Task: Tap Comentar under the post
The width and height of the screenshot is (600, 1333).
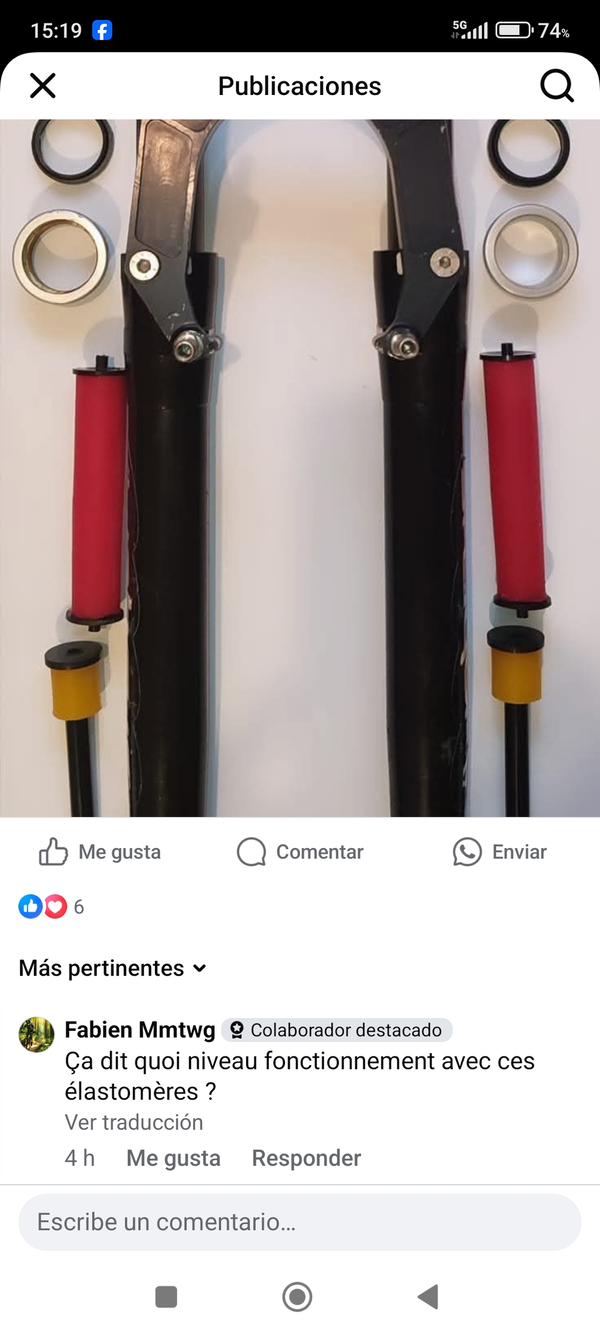Action: click(x=300, y=852)
